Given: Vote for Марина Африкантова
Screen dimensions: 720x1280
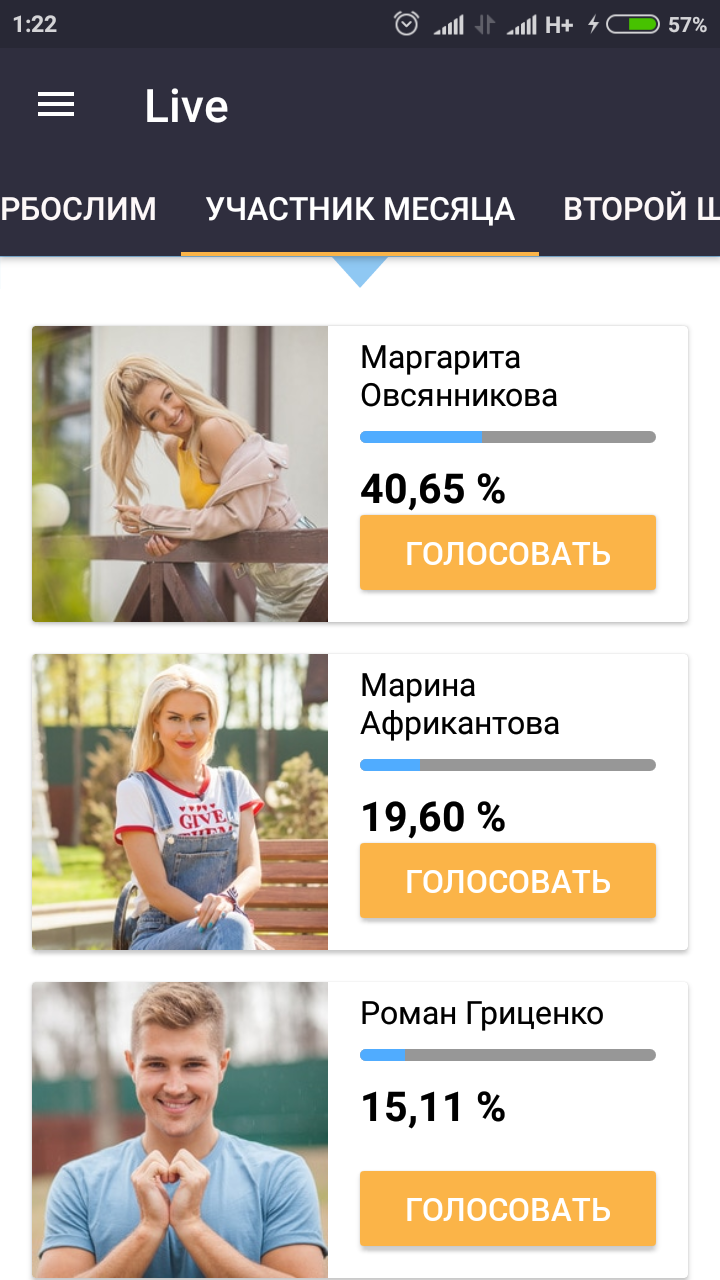Looking at the screenshot, I should [x=507, y=881].
